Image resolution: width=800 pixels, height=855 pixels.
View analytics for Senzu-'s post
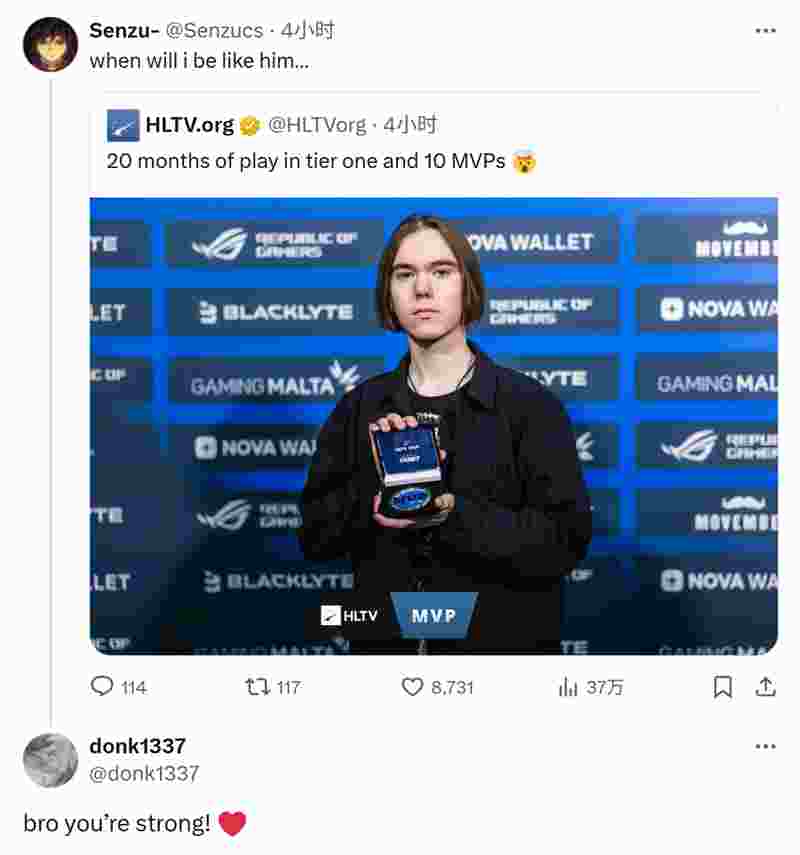(568, 687)
